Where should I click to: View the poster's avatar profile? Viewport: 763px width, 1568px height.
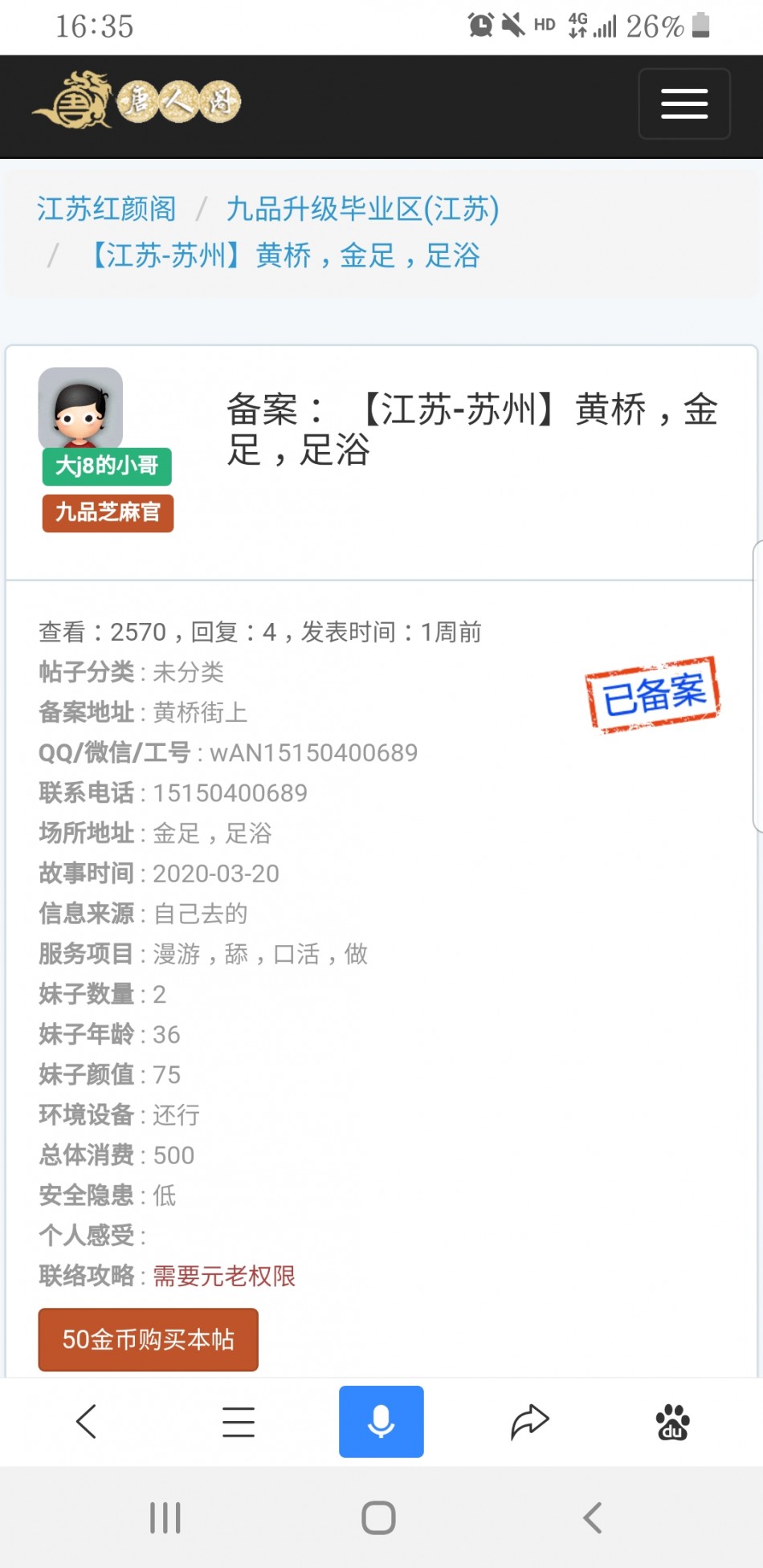click(80, 408)
